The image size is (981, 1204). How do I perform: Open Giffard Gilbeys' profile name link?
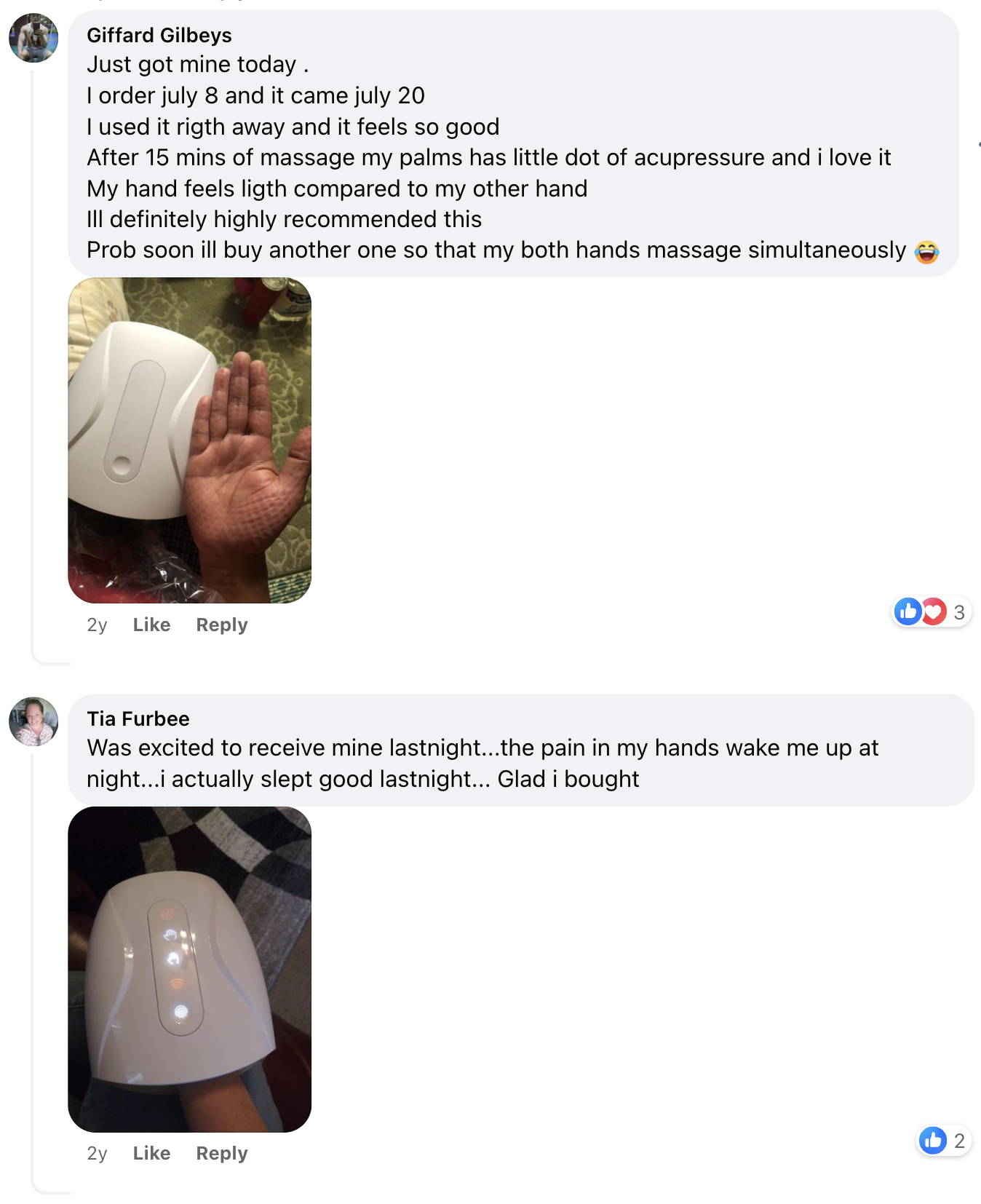pyautogui.click(x=159, y=35)
